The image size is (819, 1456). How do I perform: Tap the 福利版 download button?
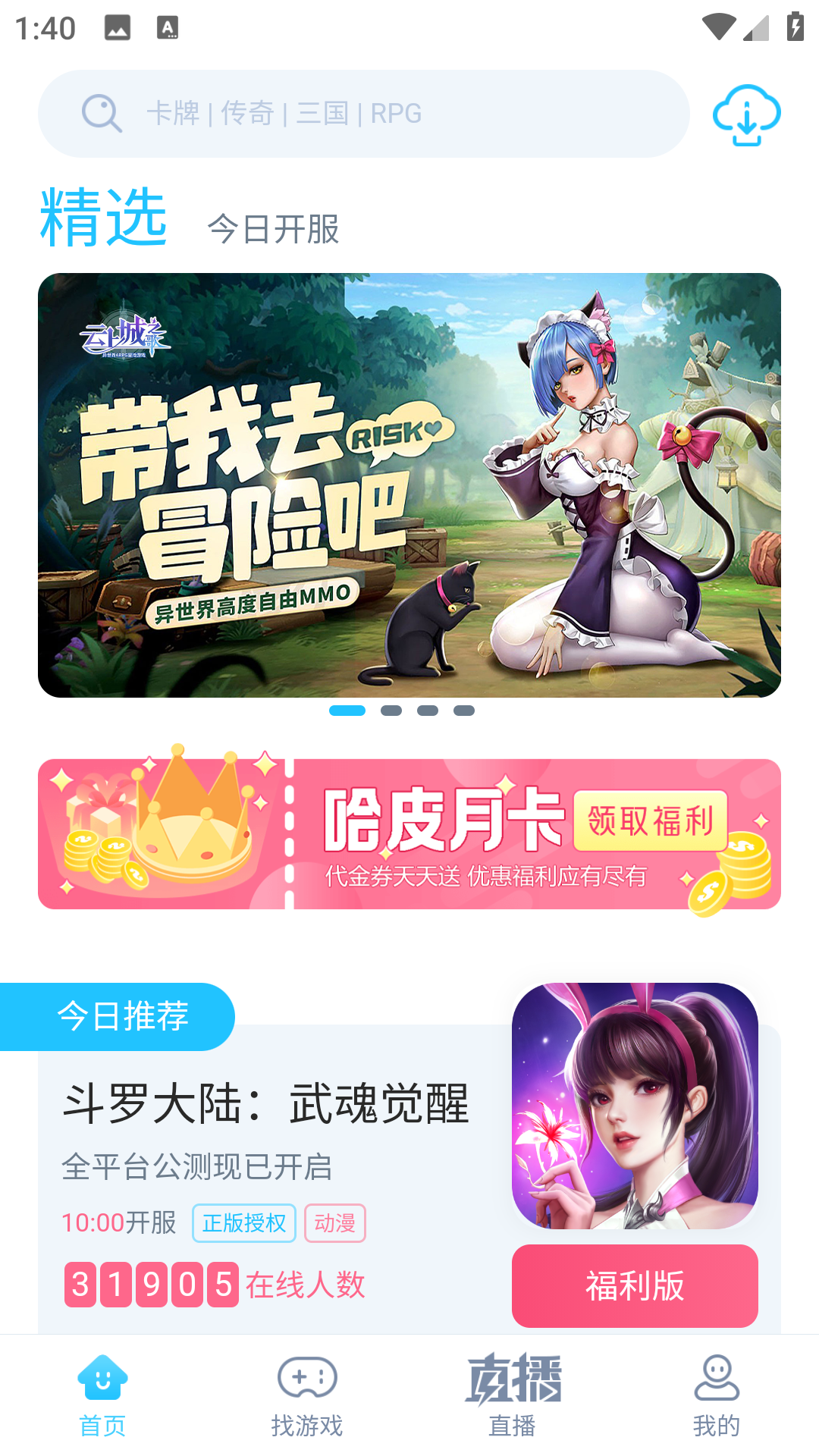[635, 1286]
